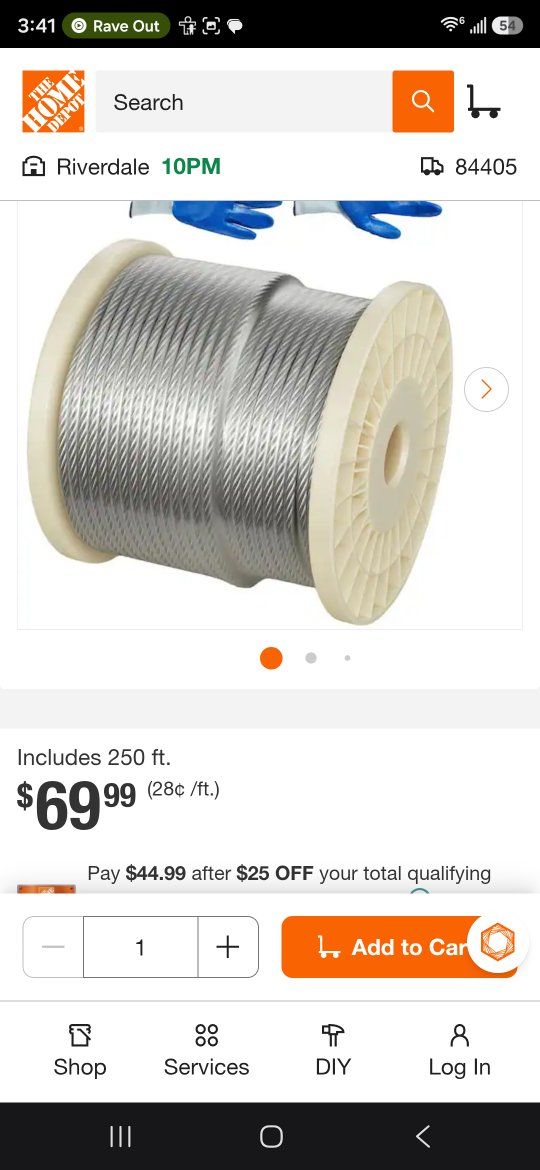Image resolution: width=540 pixels, height=1170 pixels.
Task: Open the orange hexagon assistant bubble
Action: (498, 942)
